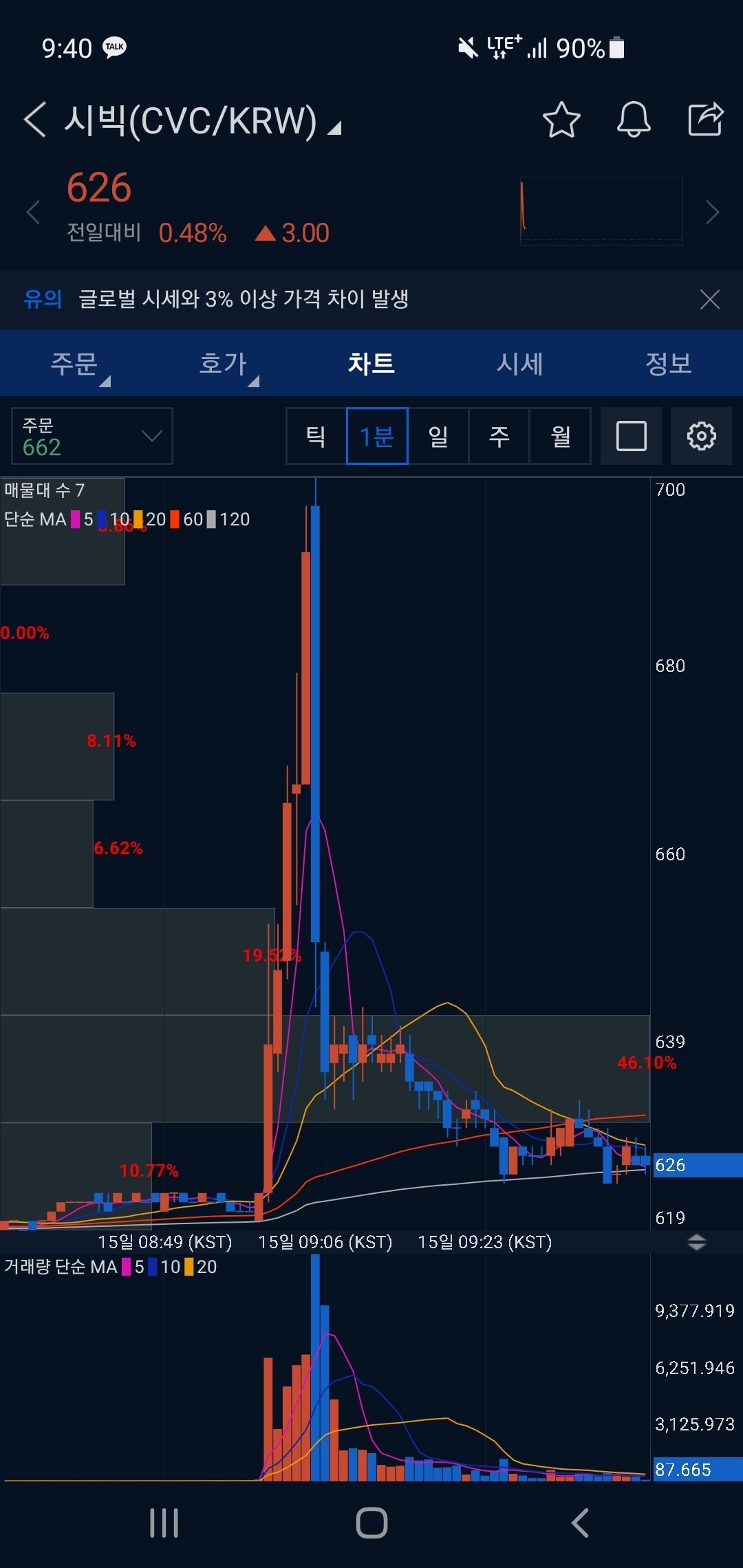Open price alert bell for CVC
Viewport: 743px width, 1568px height.
(633, 120)
